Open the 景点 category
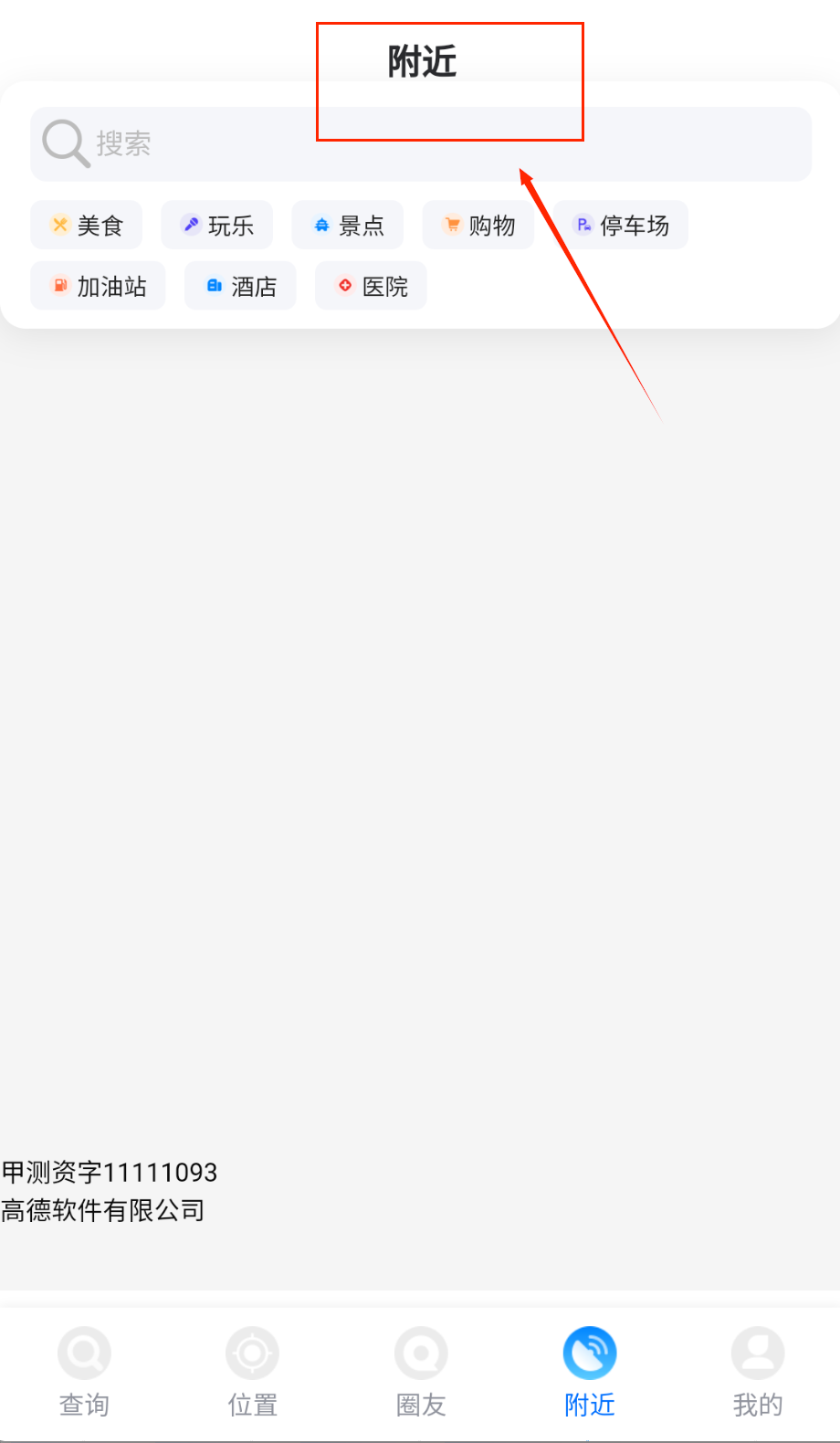Image resolution: width=840 pixels, height=1443 pixels. coord(348,226)
